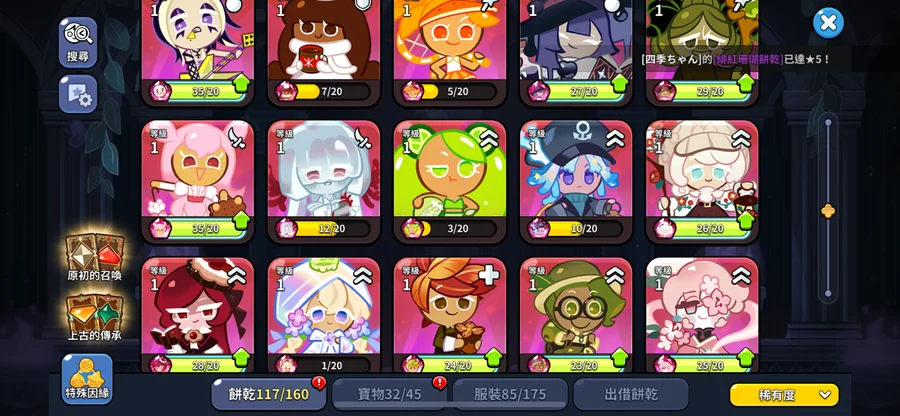The height and width of the screenshot is (416, 900).
Task: Select the sailor-hat cookie with 10/20 shards
Action: tap(576, 182)
